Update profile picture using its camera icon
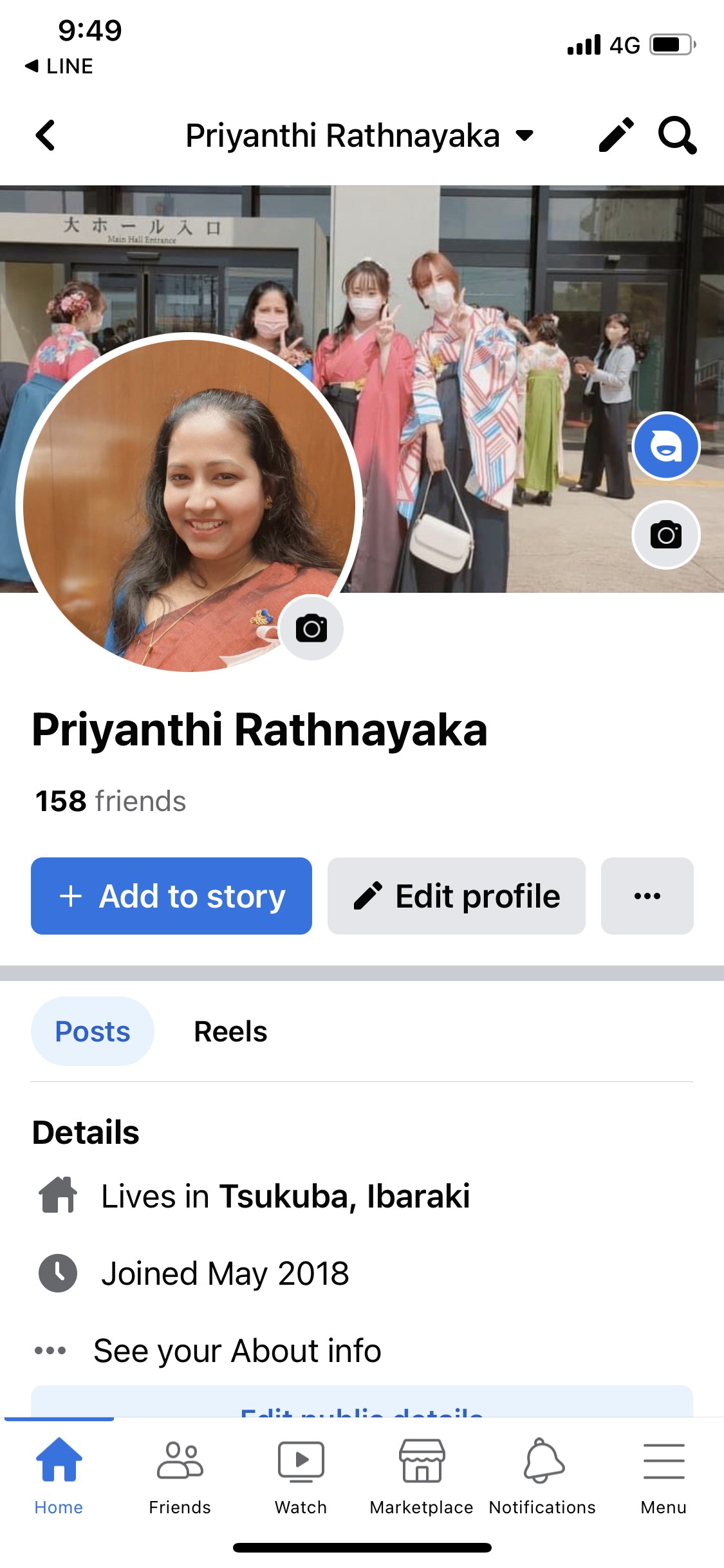This screenshot has width=724, height=1568. tap(311, 628)
